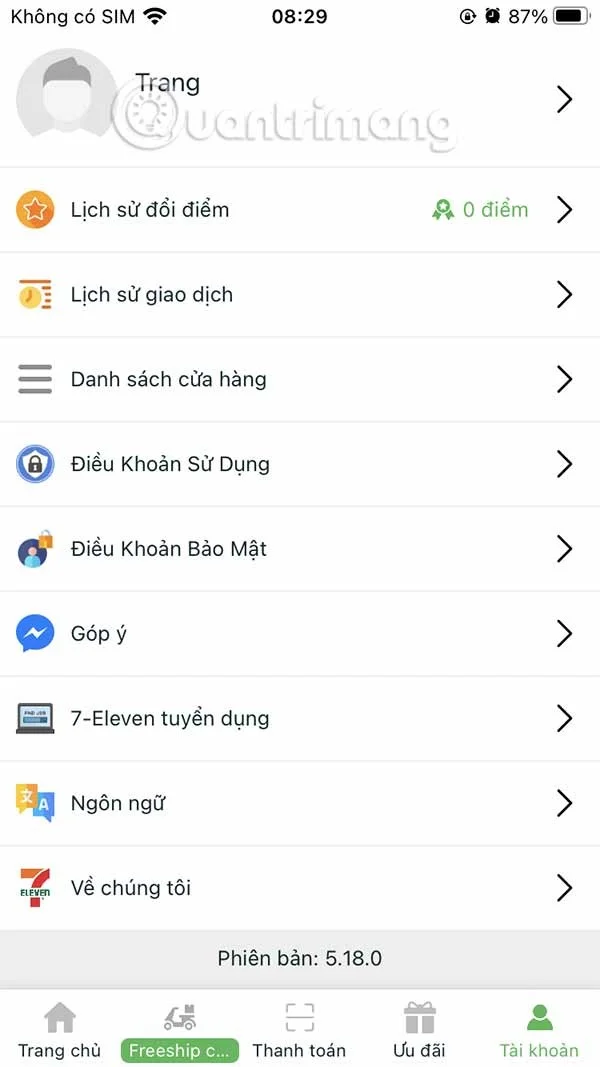Read Điều Khoản Sử Dụng

point(300,465)
